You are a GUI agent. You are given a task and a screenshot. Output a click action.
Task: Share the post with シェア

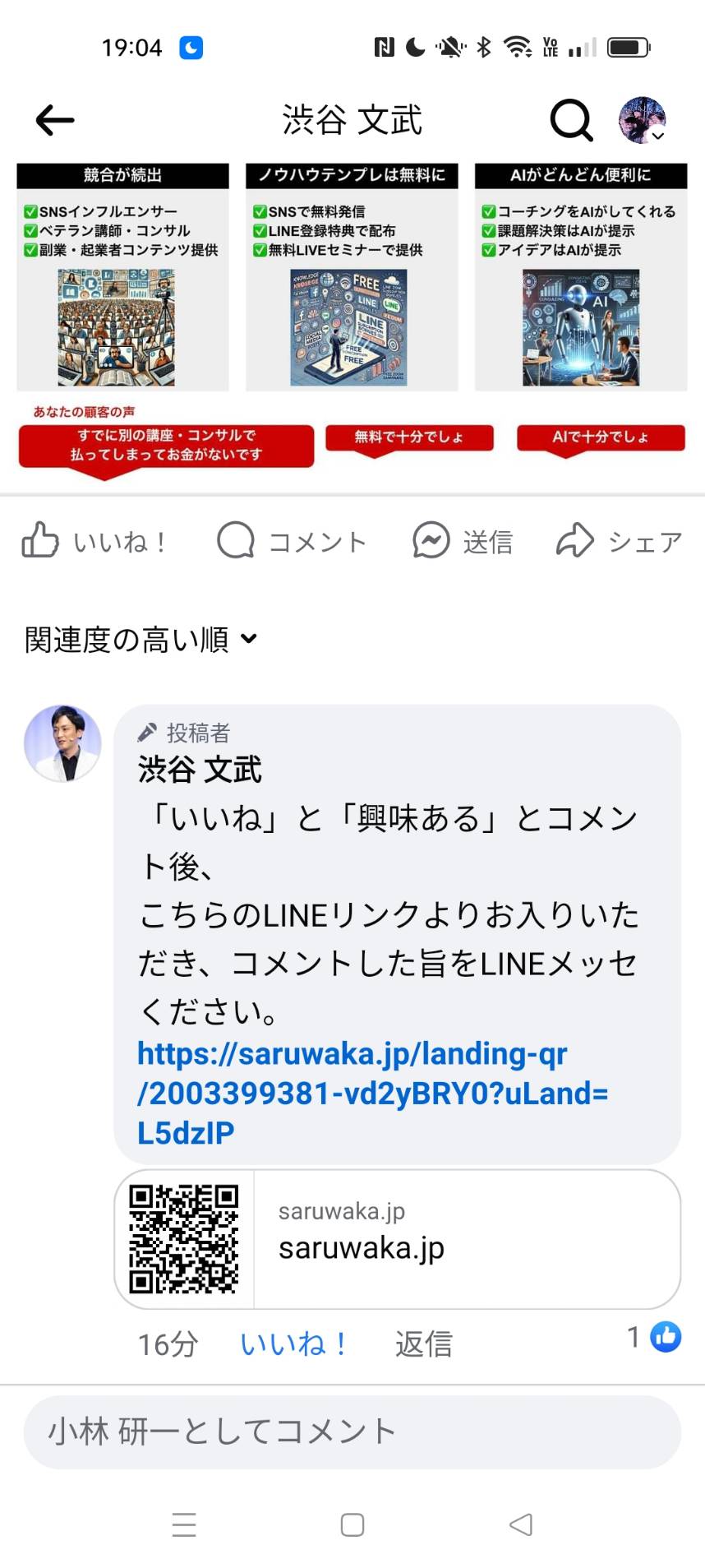coord(620,541)
